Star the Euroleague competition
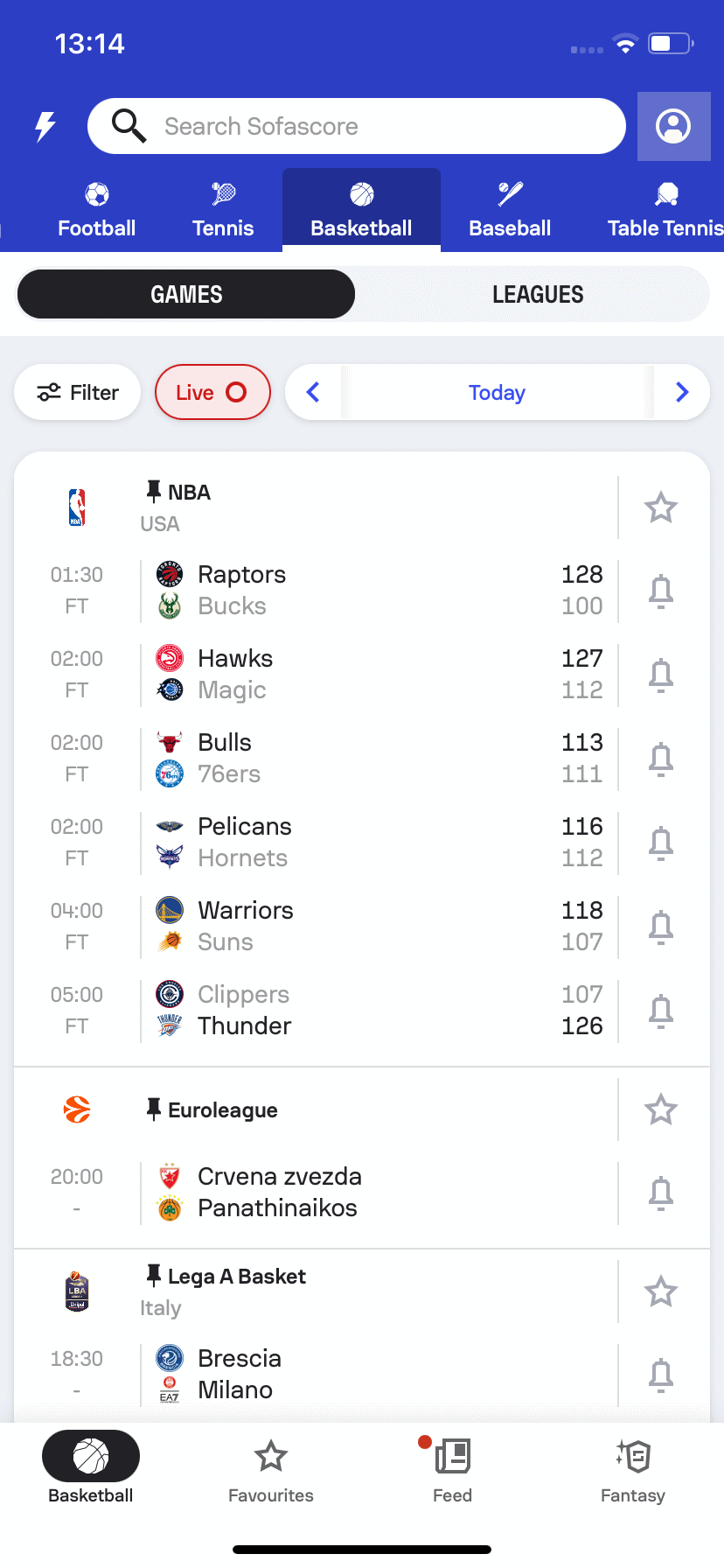The height and width of the screenshot is (1568, 724). [661, 1109]
